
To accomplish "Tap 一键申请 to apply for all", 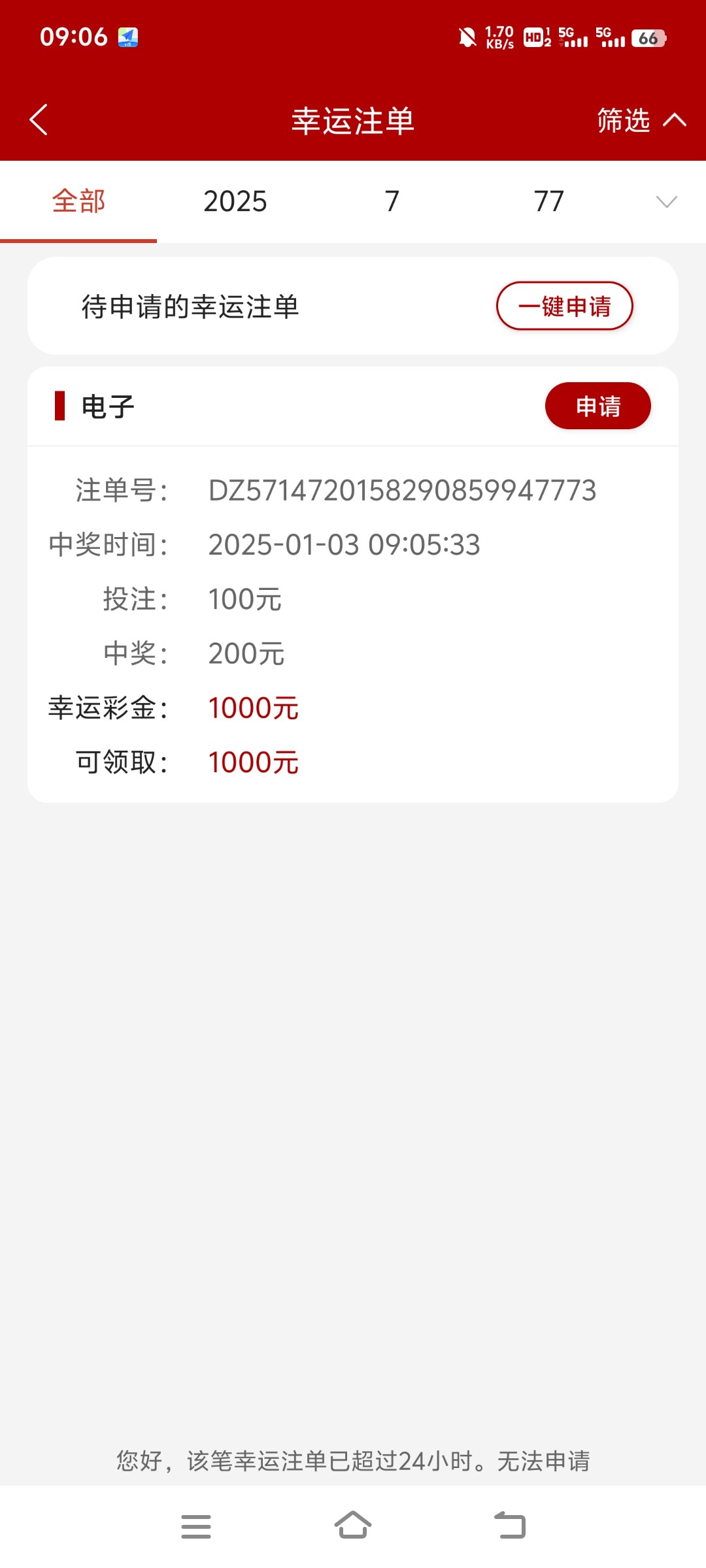I will point(564,306).
